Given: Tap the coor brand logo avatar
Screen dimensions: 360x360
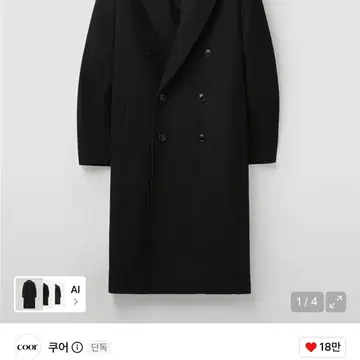Looking at the screenshot, I should pos(27,347).
